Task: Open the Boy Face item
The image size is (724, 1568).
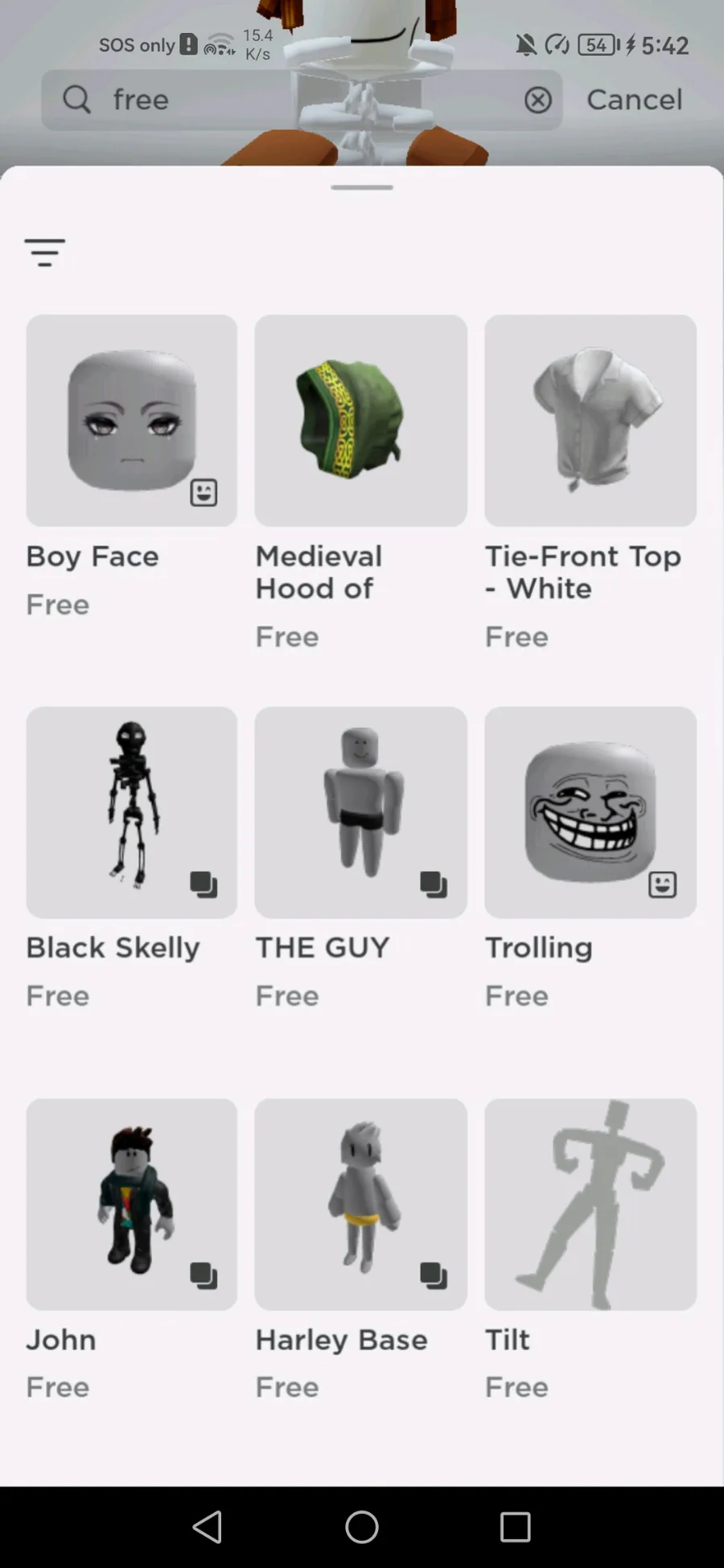Action: point(132,421)
